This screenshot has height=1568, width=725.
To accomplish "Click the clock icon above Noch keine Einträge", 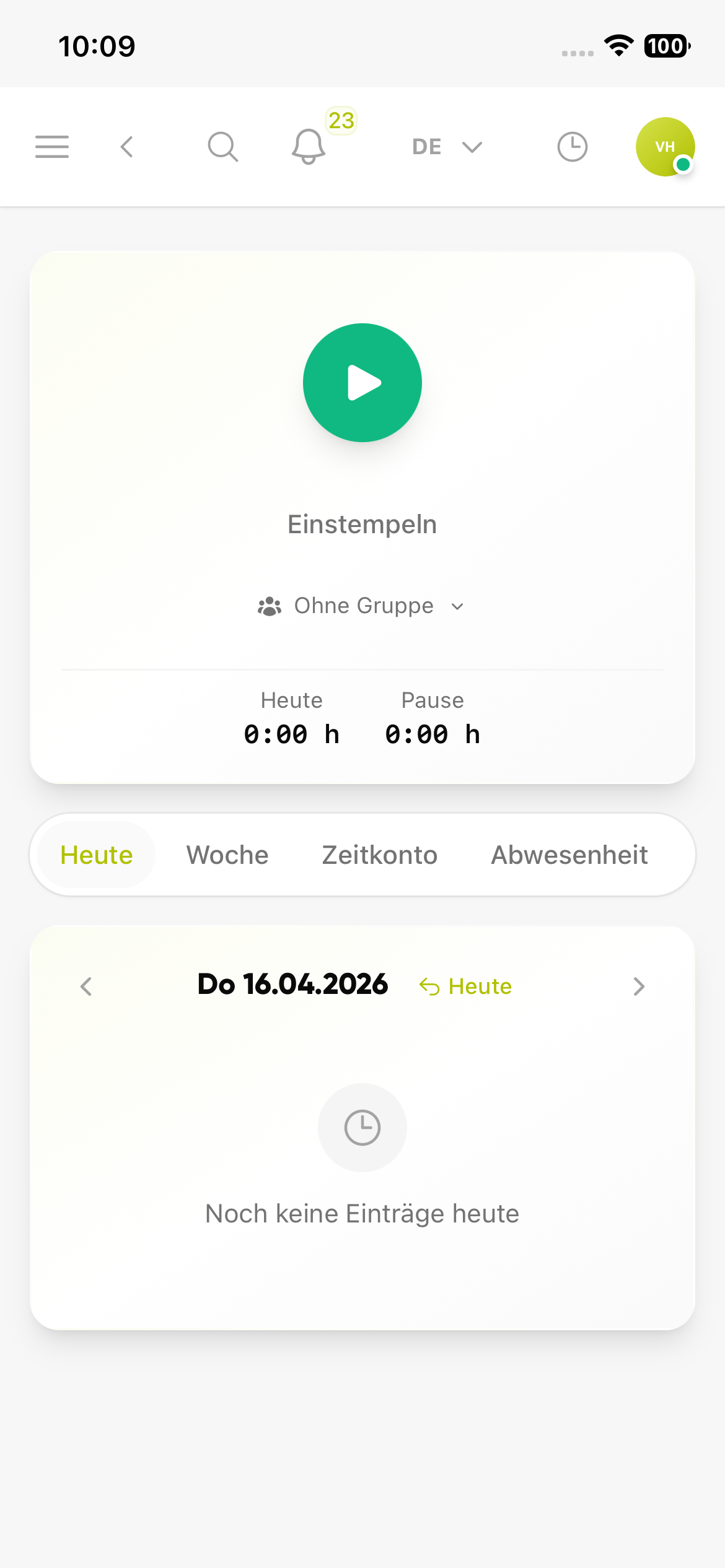I will point(362,1128).
